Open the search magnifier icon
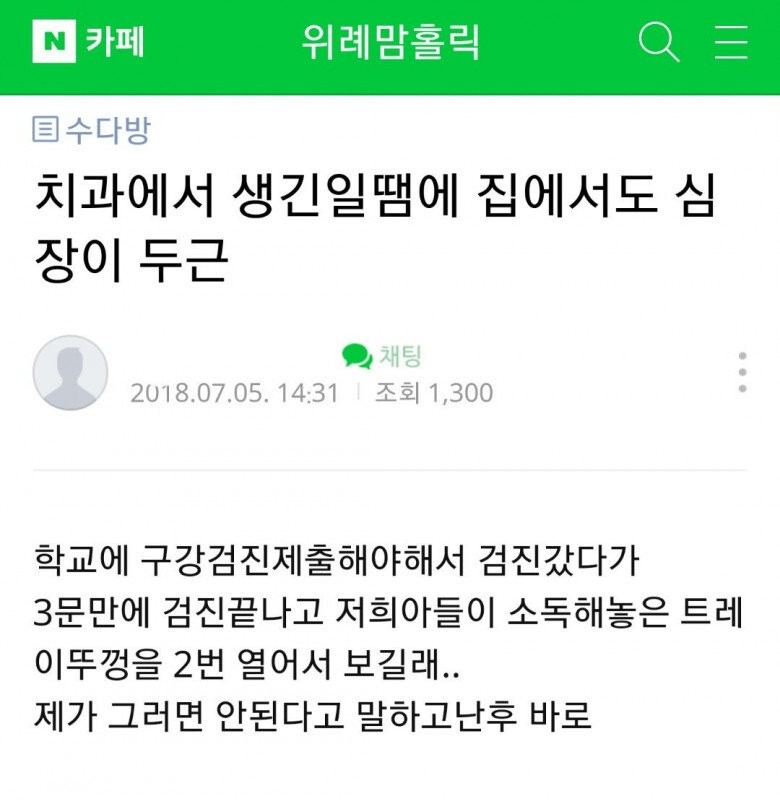The width and height of the screenshot is (780, 800). [659, 43]
